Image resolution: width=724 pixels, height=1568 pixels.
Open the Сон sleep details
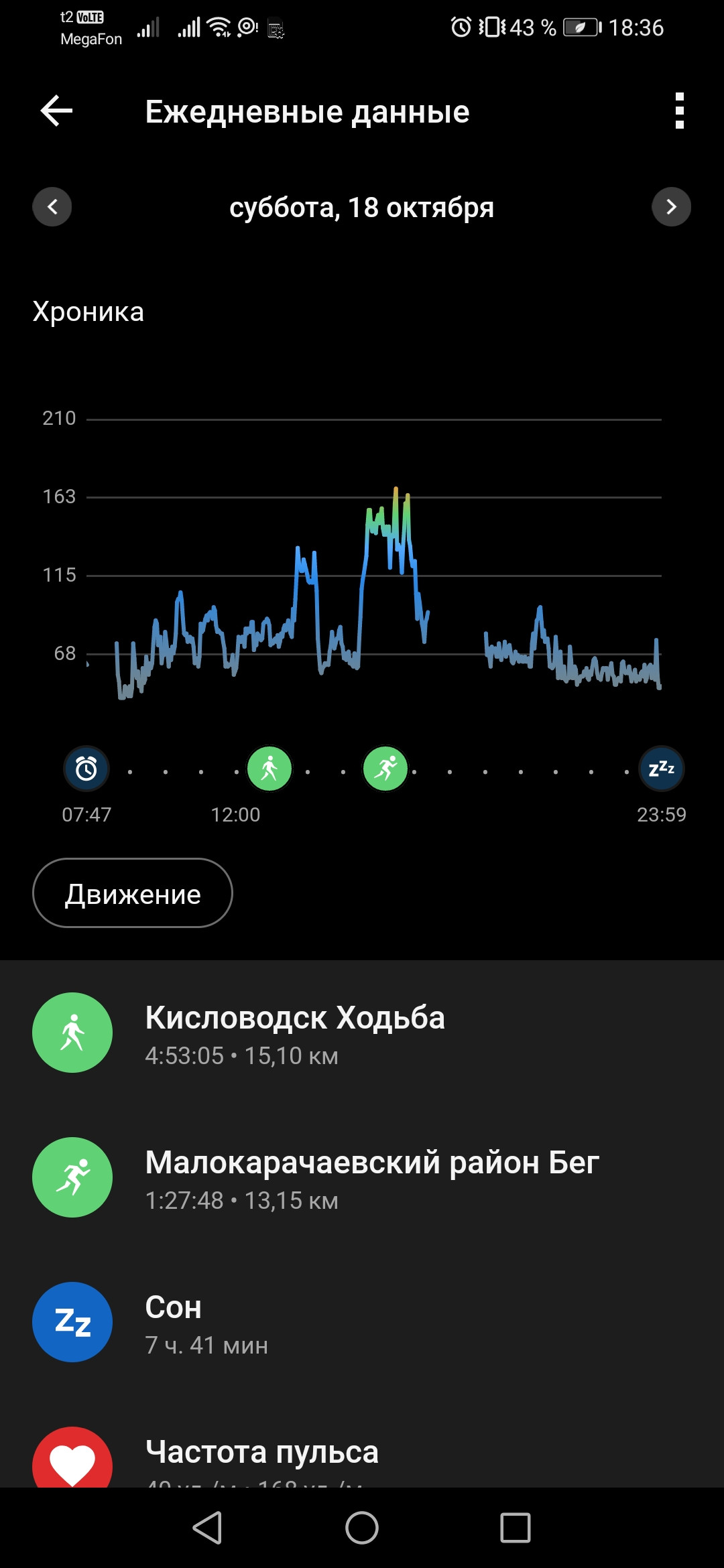pyautogui.click(x=362, y=1322)
